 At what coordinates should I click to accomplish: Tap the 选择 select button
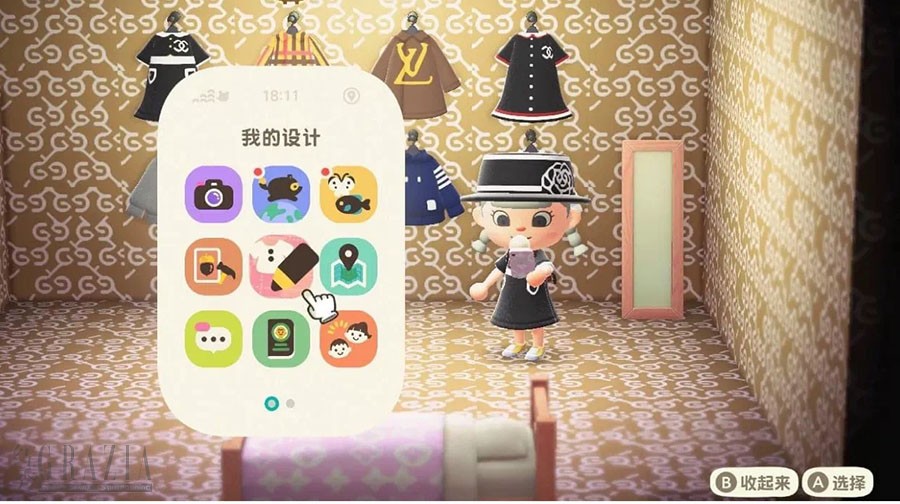[x=834, y=481]
